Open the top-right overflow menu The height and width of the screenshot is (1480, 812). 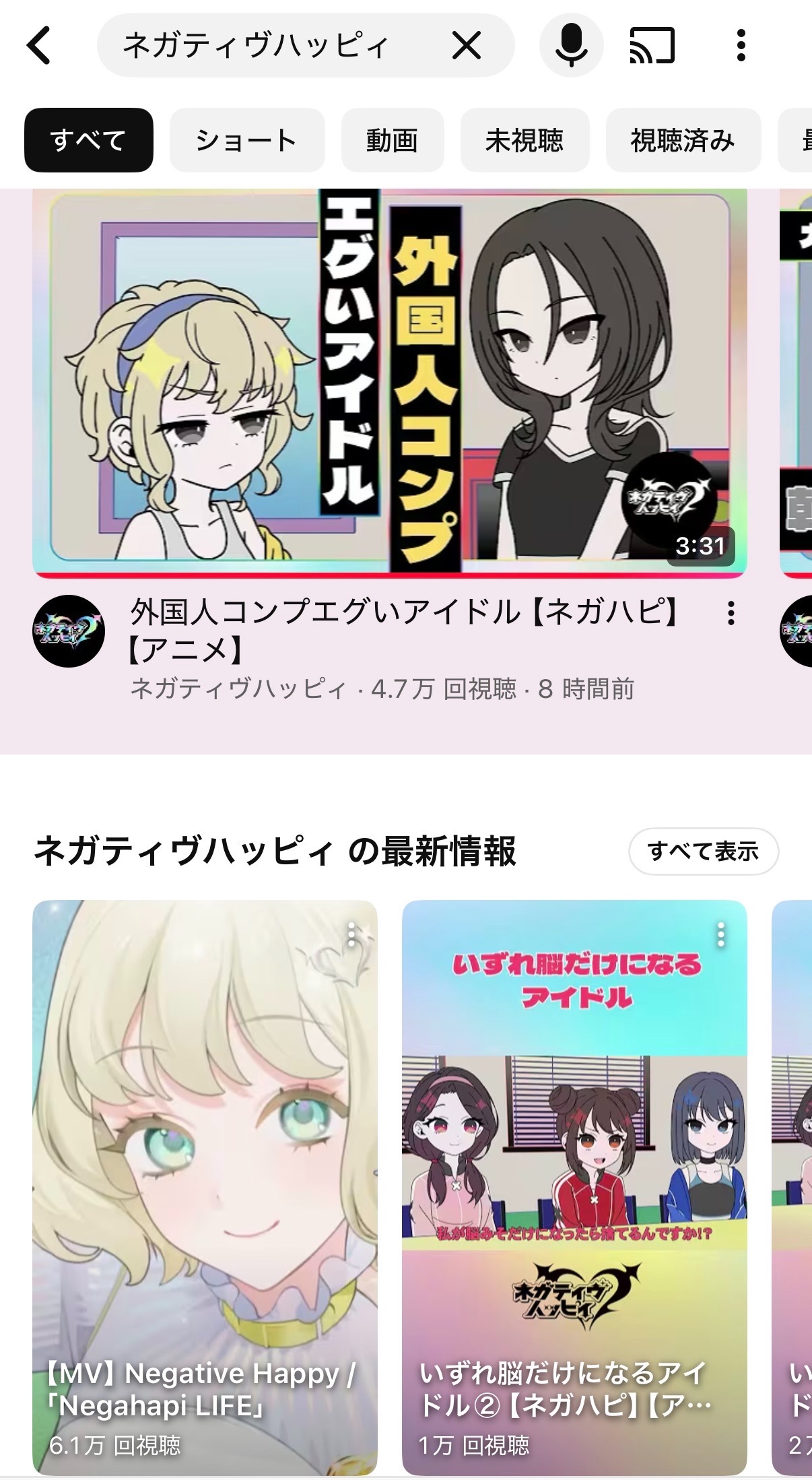coord(741,46)
